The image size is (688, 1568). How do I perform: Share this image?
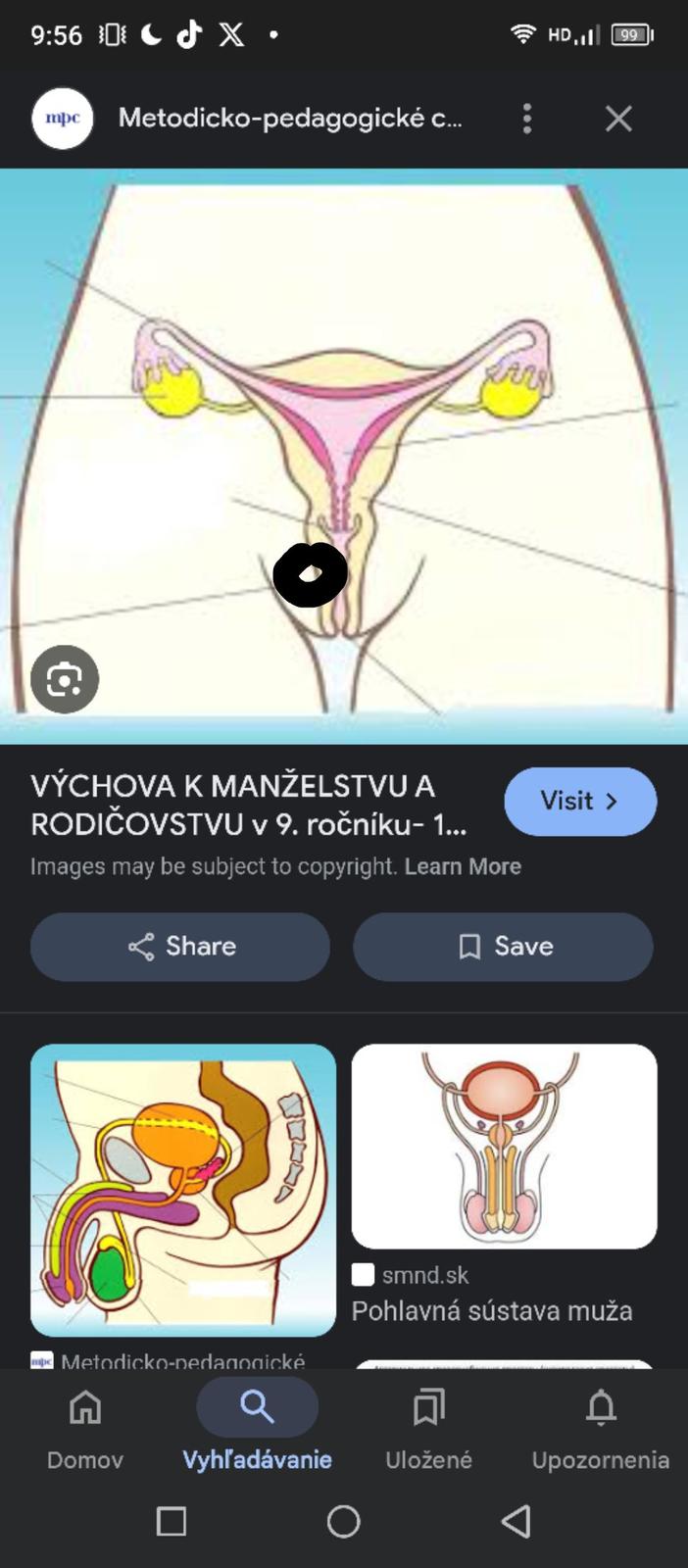click(x=180, y=946)
